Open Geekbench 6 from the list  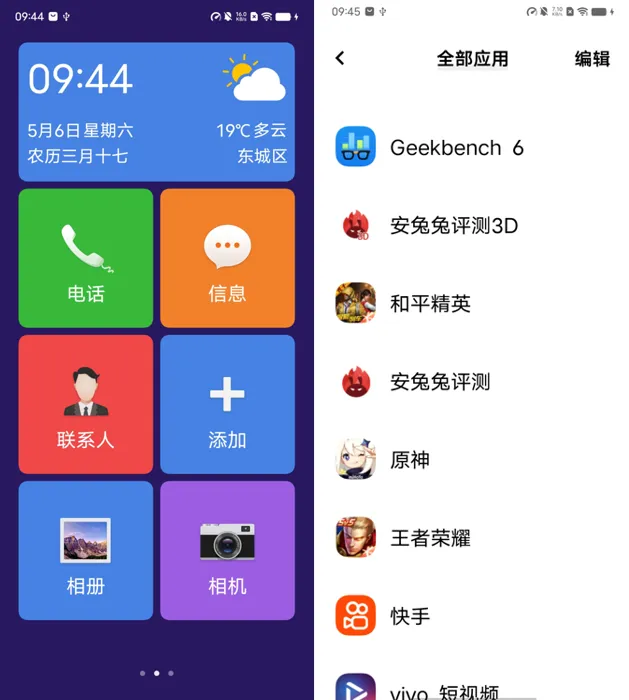pos(456,148)
